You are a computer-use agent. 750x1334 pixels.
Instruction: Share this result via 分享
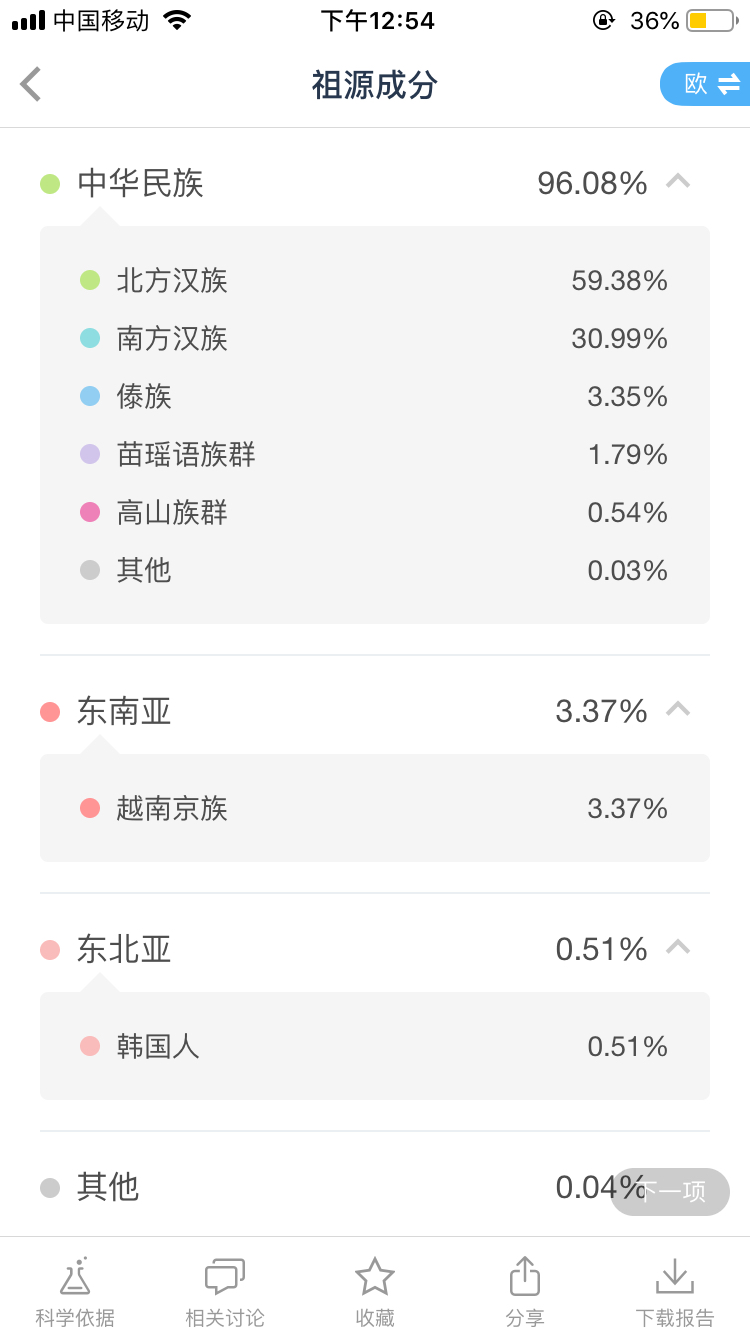pyautogui.click(x=525, y=1292)
